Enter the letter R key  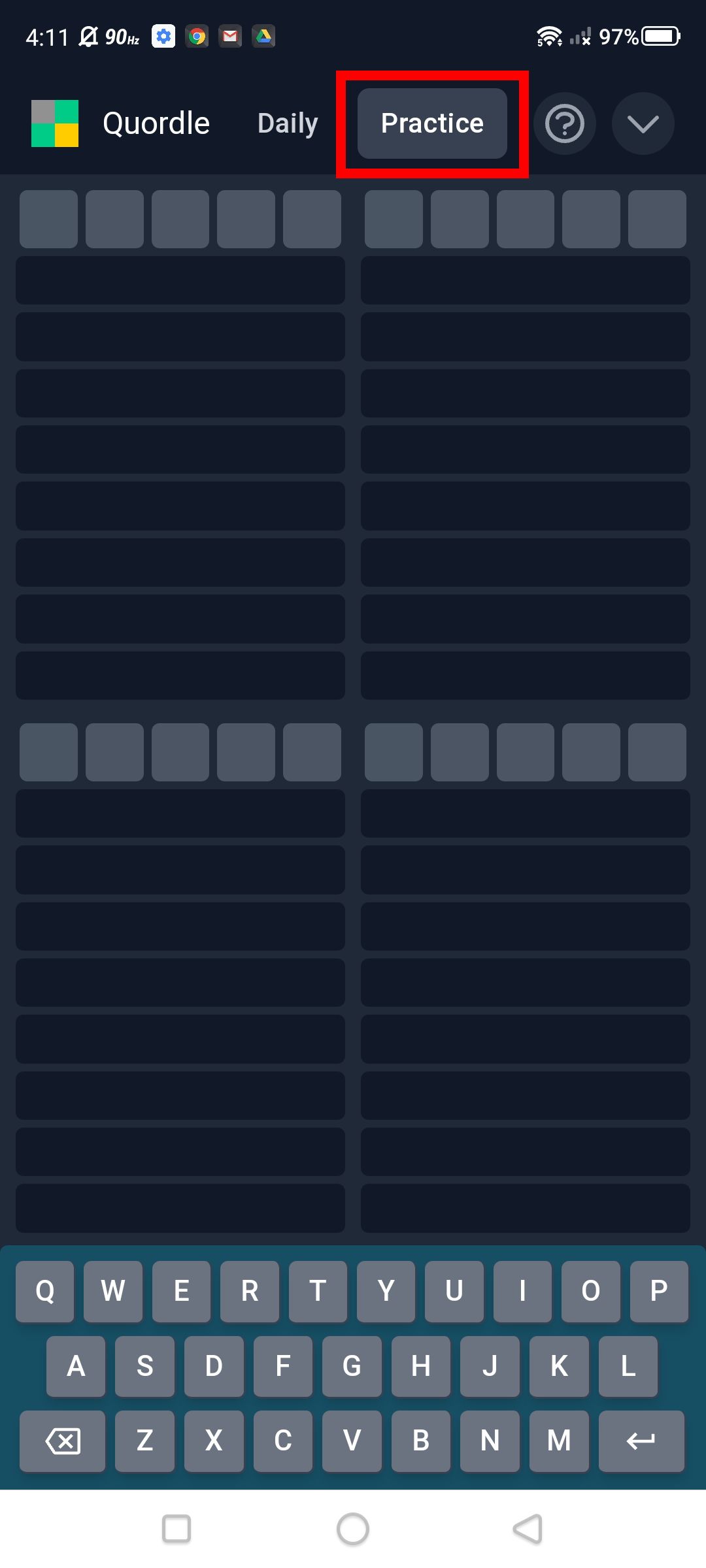250,1291
